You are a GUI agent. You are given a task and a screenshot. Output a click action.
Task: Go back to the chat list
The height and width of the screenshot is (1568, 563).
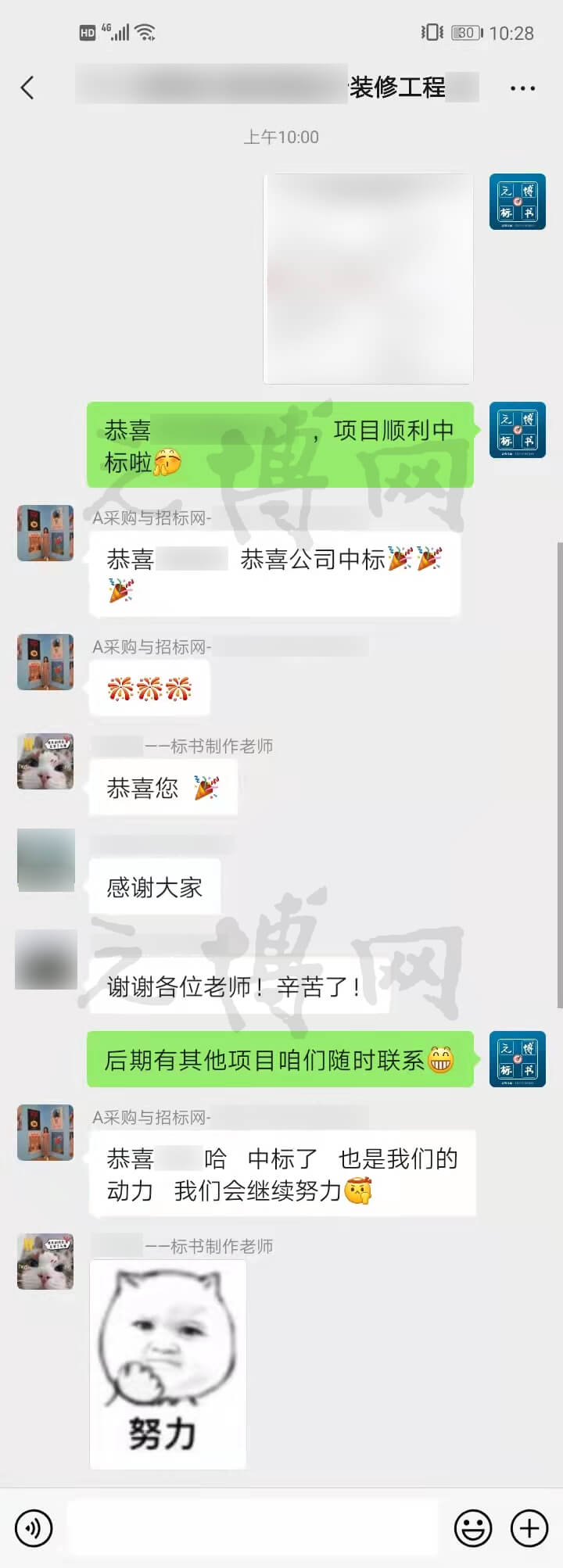tap(28, 88)
